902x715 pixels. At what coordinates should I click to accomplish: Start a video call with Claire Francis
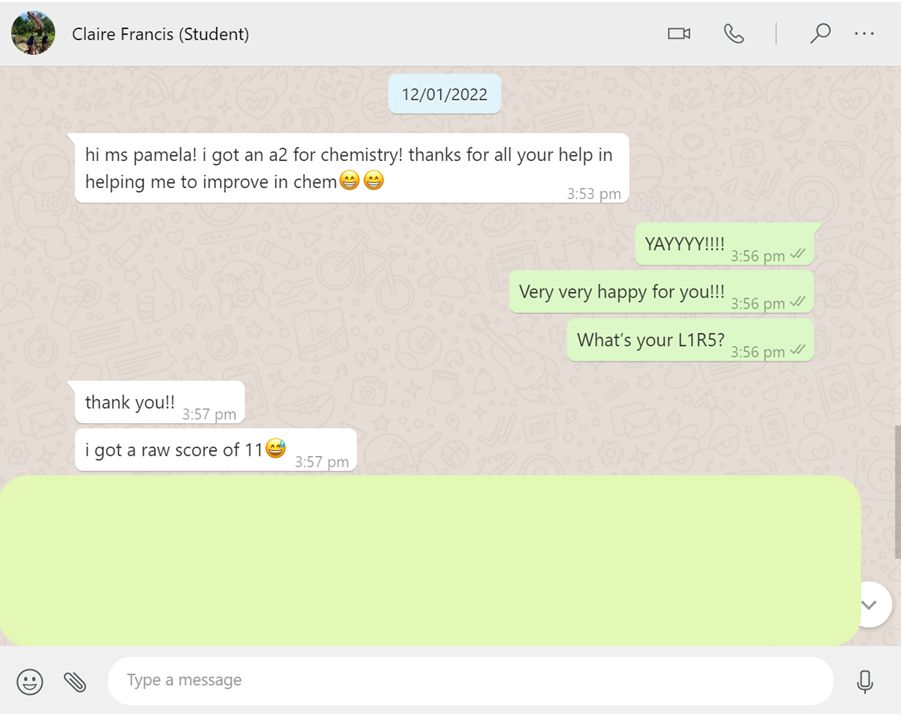[679, 34]
